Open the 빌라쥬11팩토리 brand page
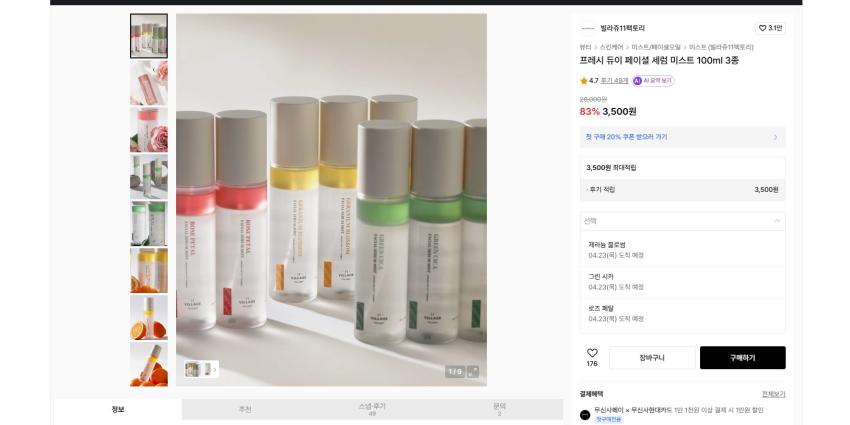The height and width of the screenshot is (425, 850). 622,28
